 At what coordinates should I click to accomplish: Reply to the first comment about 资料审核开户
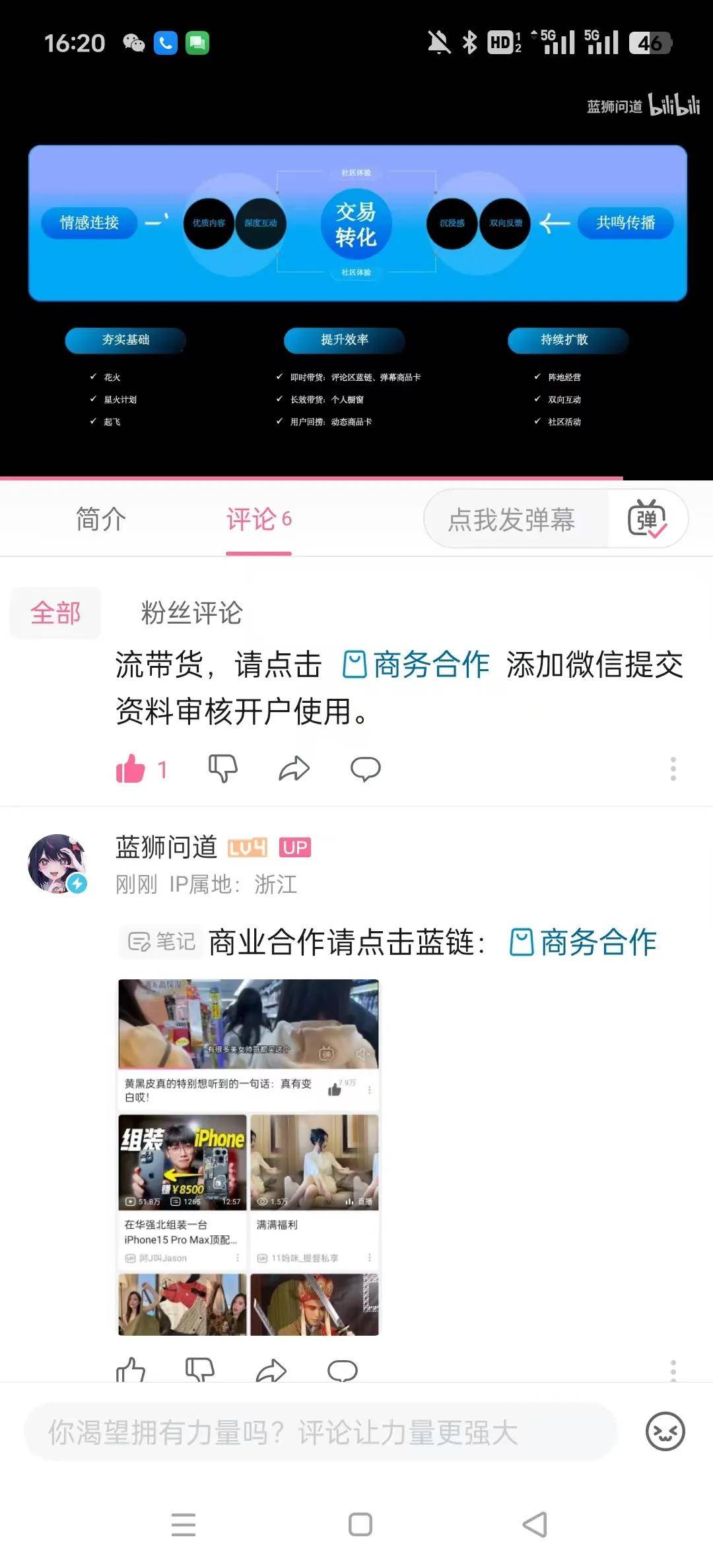[x=365, y=769]
